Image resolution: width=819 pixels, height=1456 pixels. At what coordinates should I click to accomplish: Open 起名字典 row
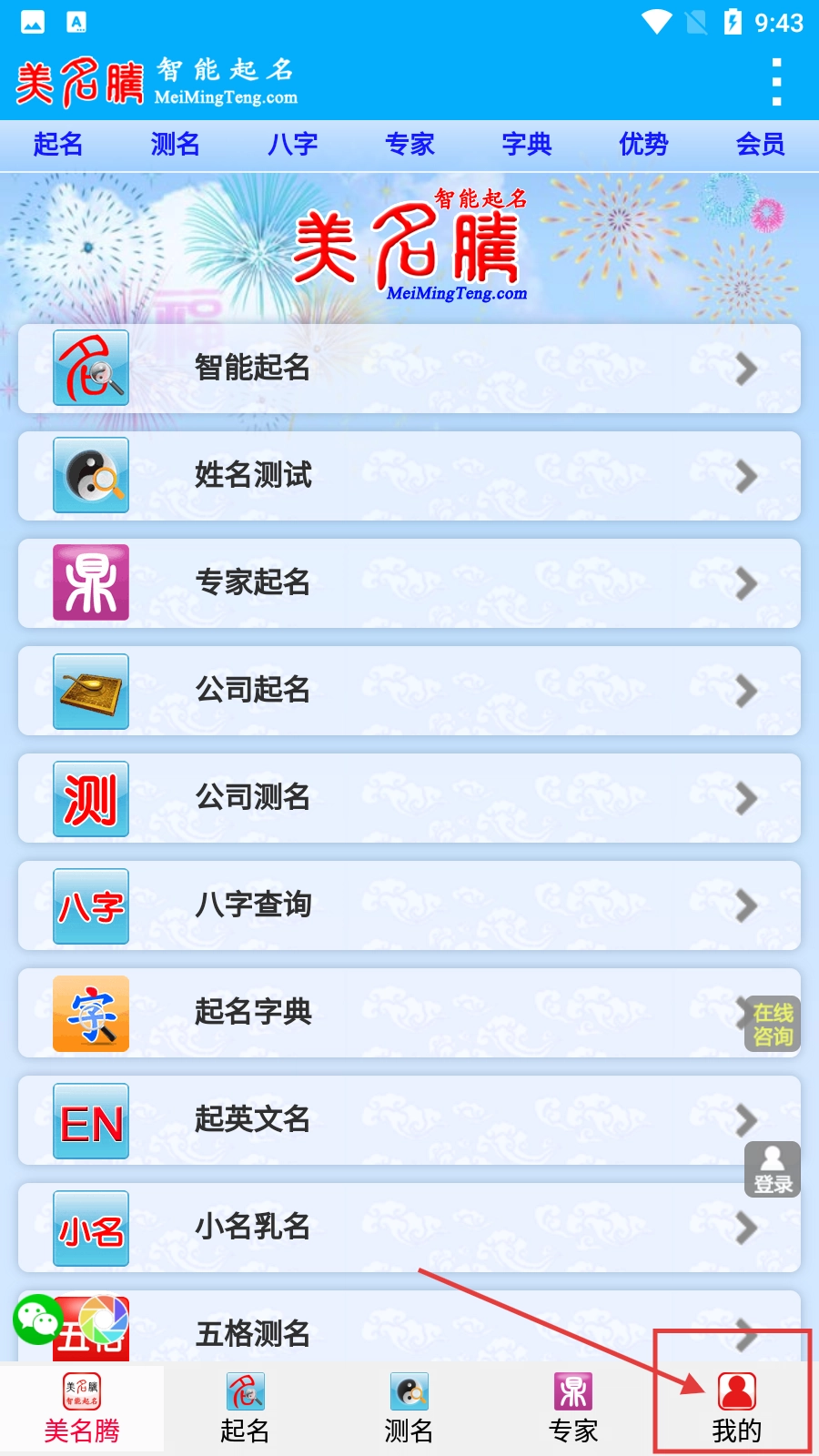point(409,1013)
